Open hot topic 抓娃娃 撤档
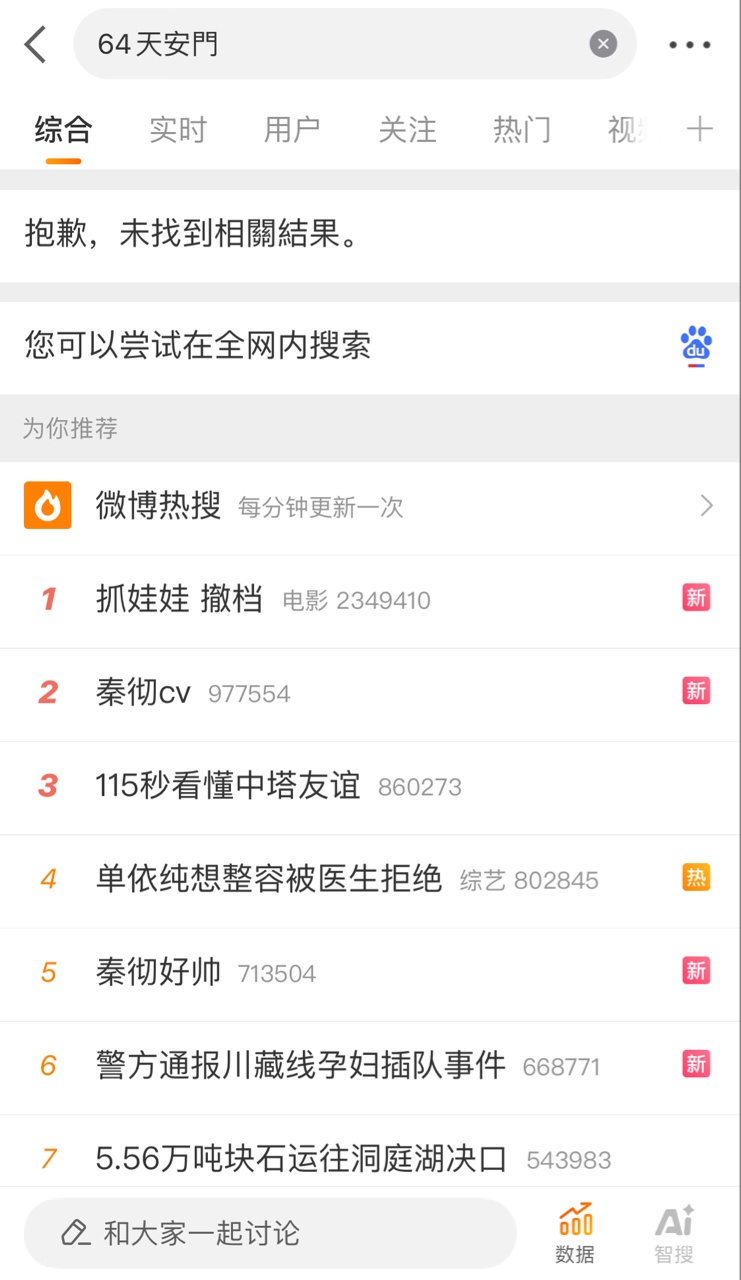Image resolution: width=741 pixels, height=1280 pixels. pyautogui.click(x=180, y=599)
